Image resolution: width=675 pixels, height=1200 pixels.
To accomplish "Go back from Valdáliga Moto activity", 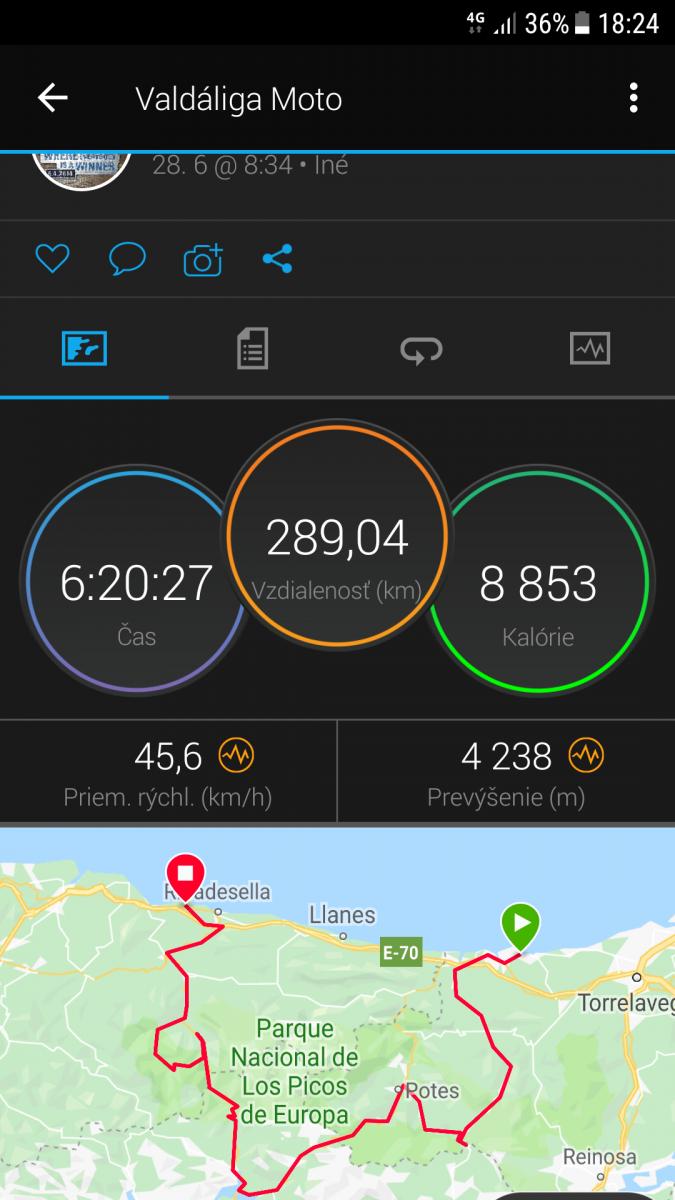I will (52, 98).
